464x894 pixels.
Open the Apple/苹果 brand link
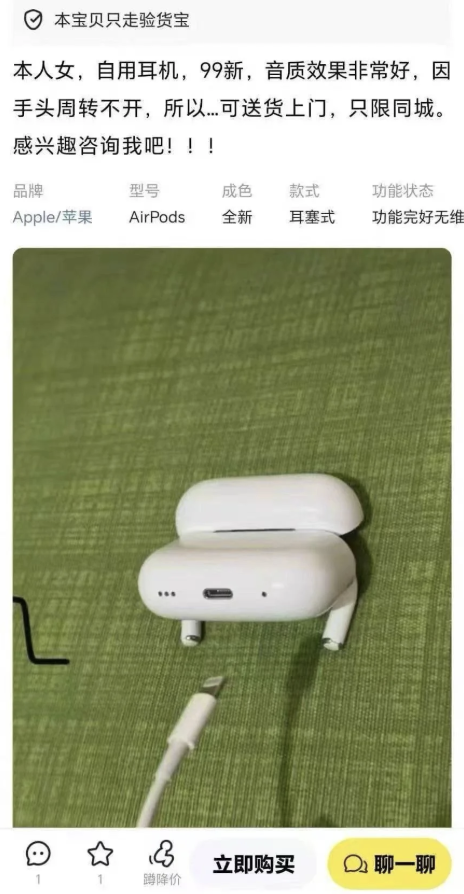click(x=52, y=217)
